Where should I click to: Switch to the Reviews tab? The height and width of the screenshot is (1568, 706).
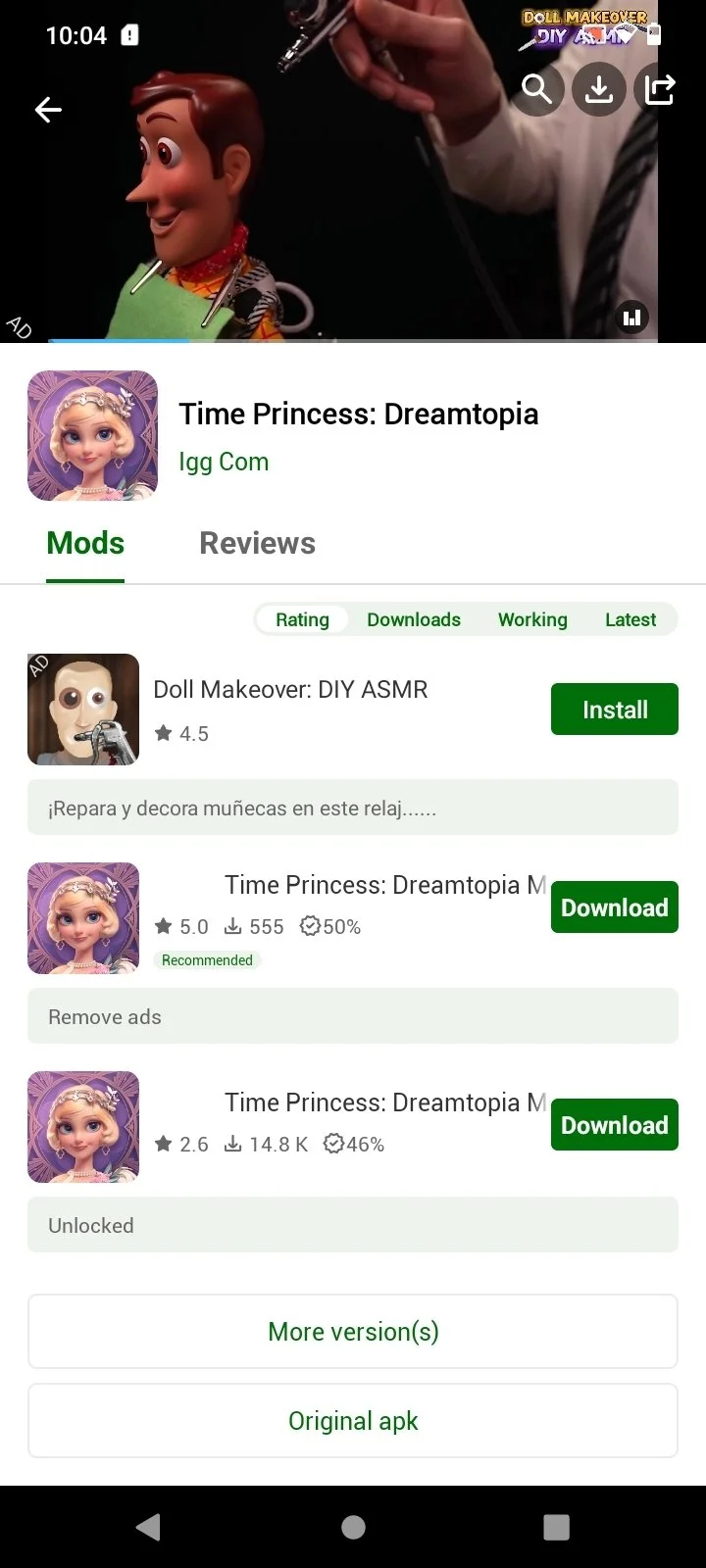coord(257,543)
